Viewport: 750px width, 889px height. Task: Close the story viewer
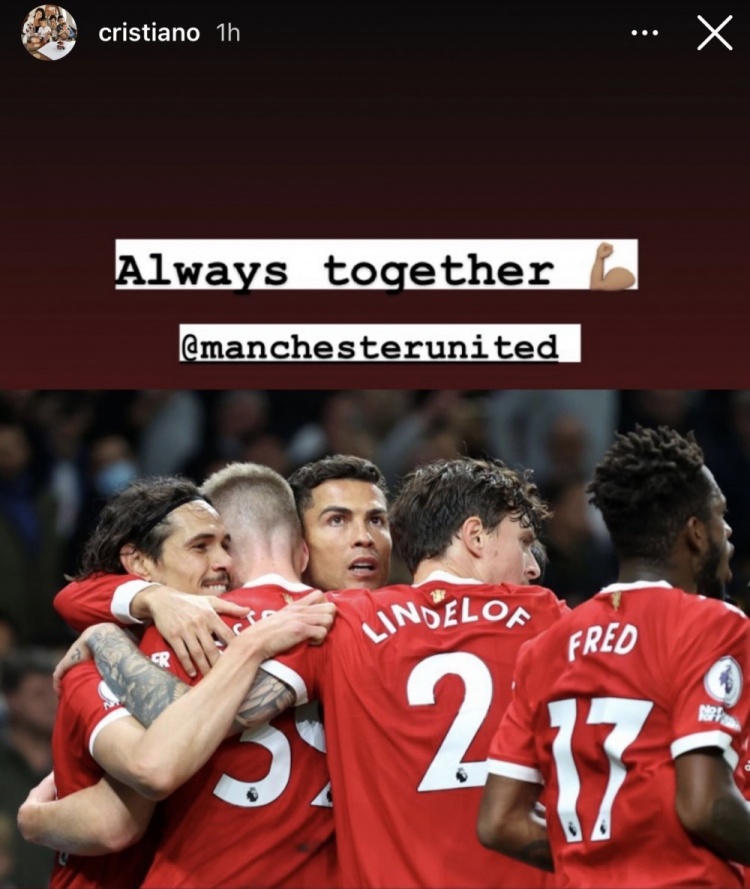point(714,33)
